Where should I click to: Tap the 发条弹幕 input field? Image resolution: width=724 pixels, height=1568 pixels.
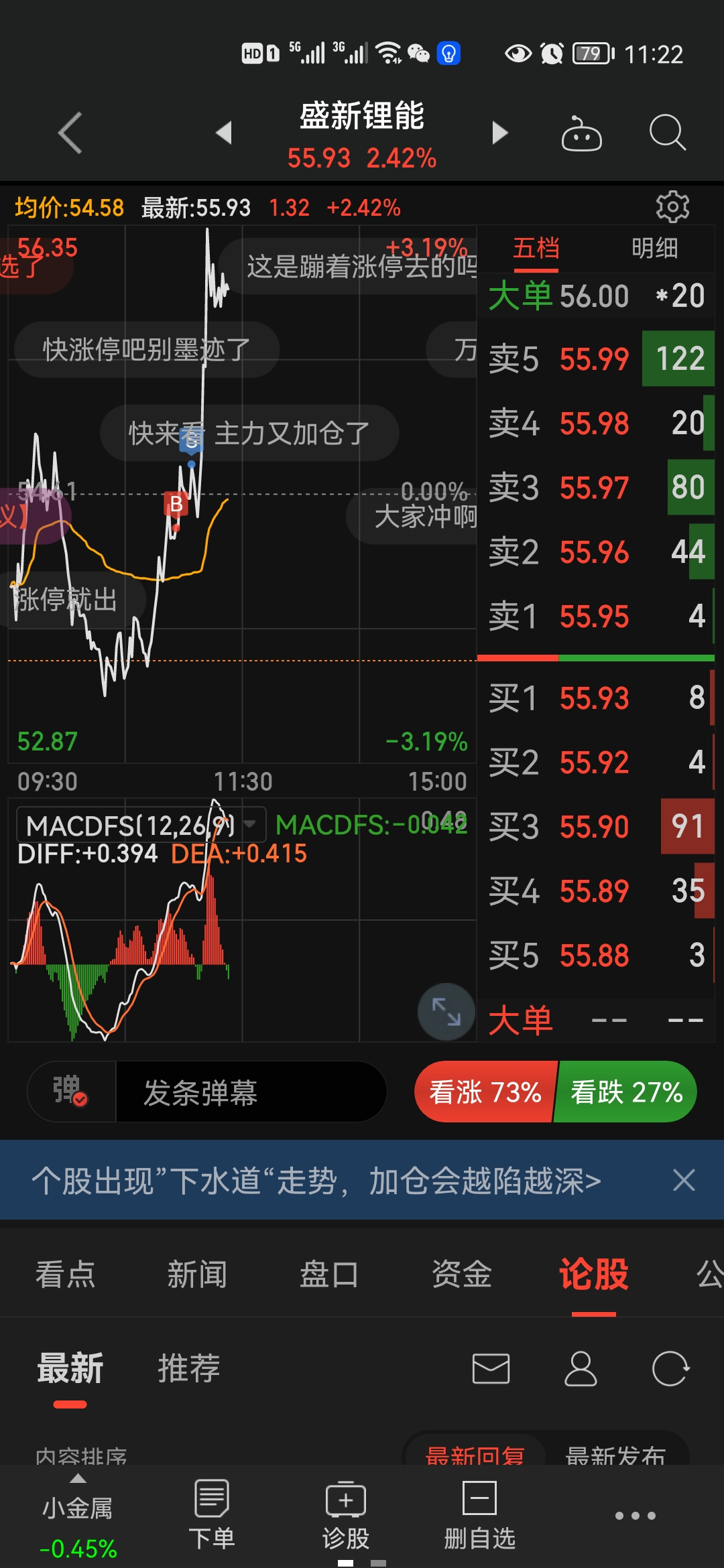[x=251, y=1092]
